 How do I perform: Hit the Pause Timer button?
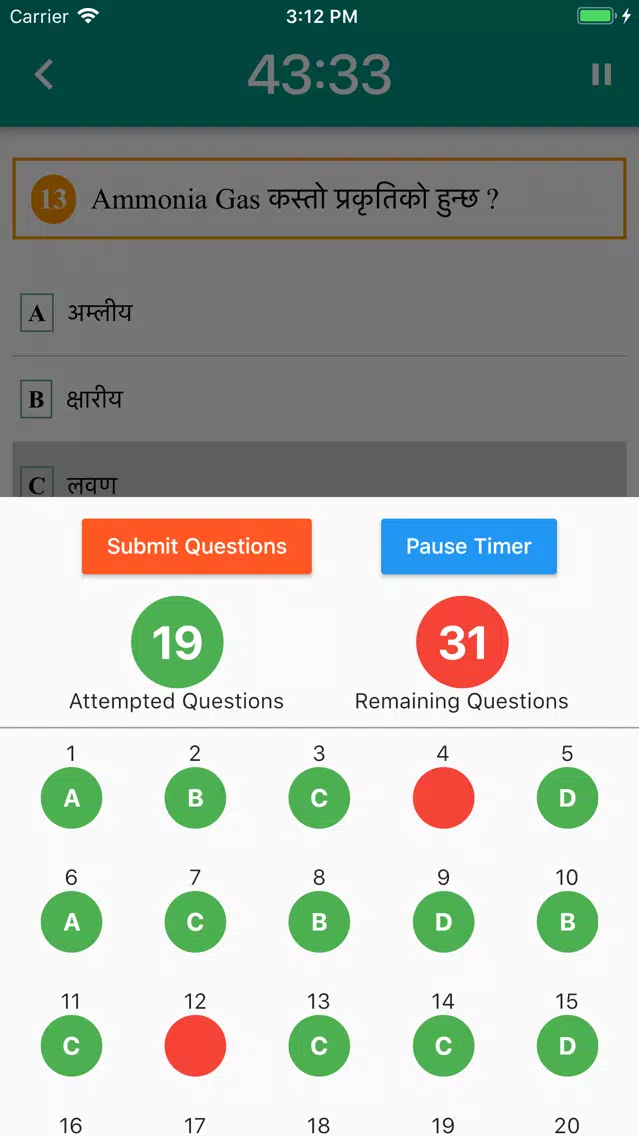coord(469,546)
